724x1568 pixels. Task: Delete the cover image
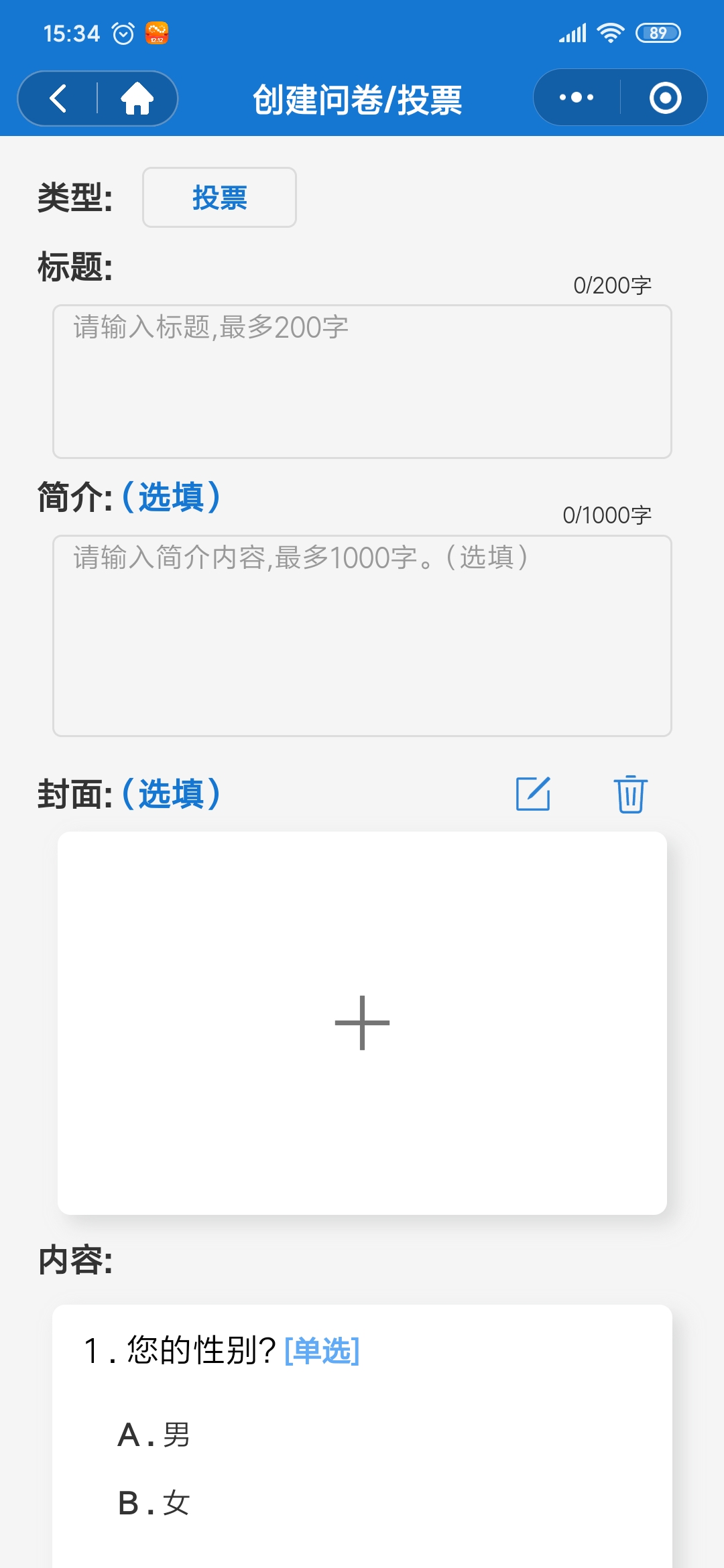pyautogui.click(x=630, y=794)
